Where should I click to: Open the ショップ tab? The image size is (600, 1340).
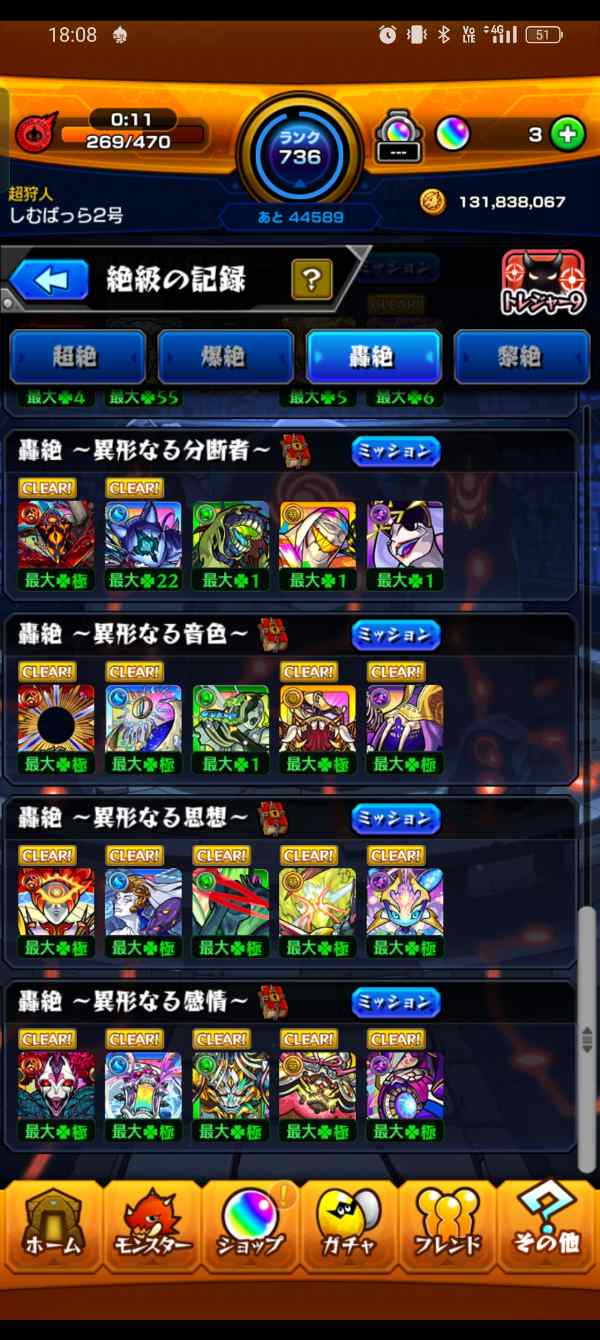[x=250, y=1229]
